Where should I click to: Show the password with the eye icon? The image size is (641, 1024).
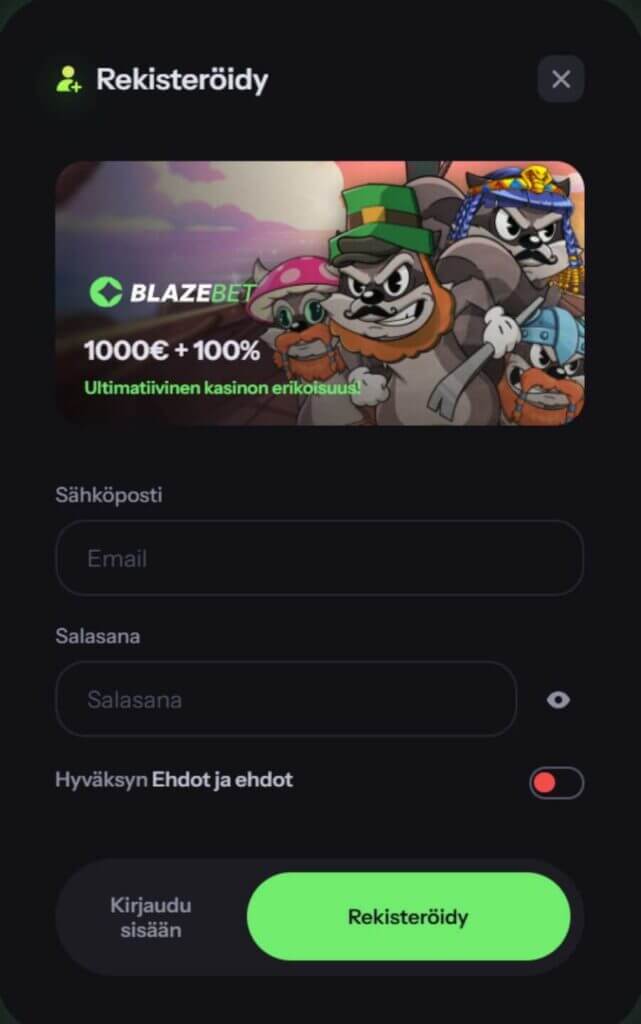click(x=558, y=700)
